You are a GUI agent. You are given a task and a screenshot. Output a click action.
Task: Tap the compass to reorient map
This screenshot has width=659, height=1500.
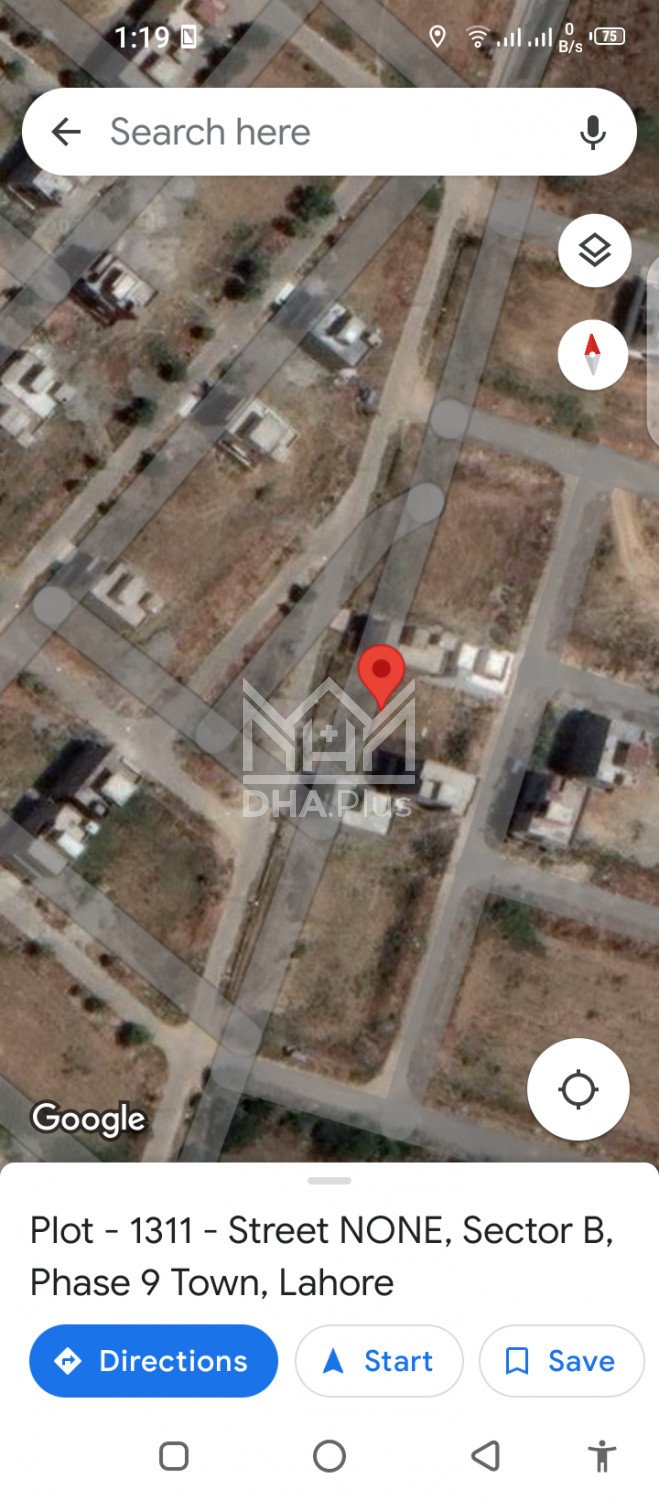click(593, 355)
